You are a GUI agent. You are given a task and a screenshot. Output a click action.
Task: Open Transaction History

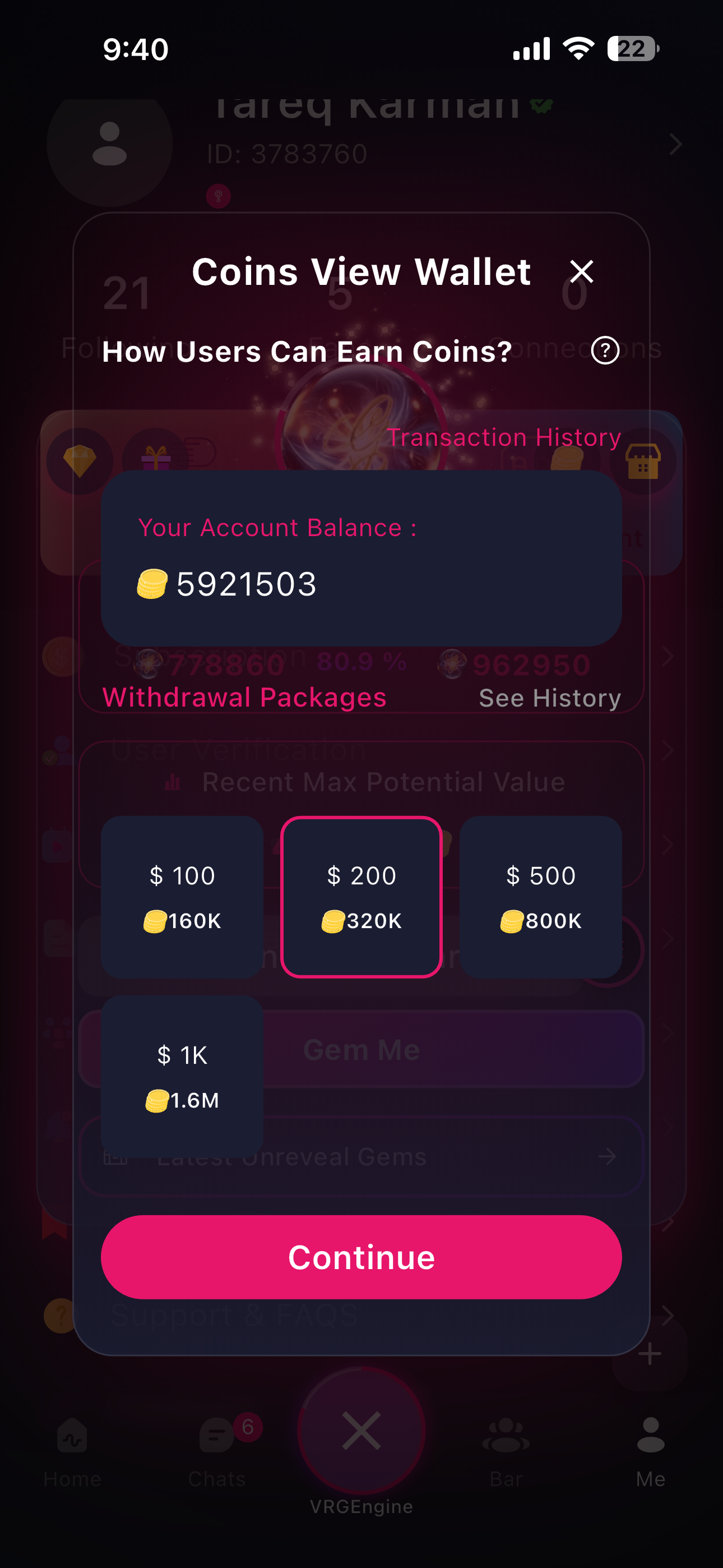(503, 437)
